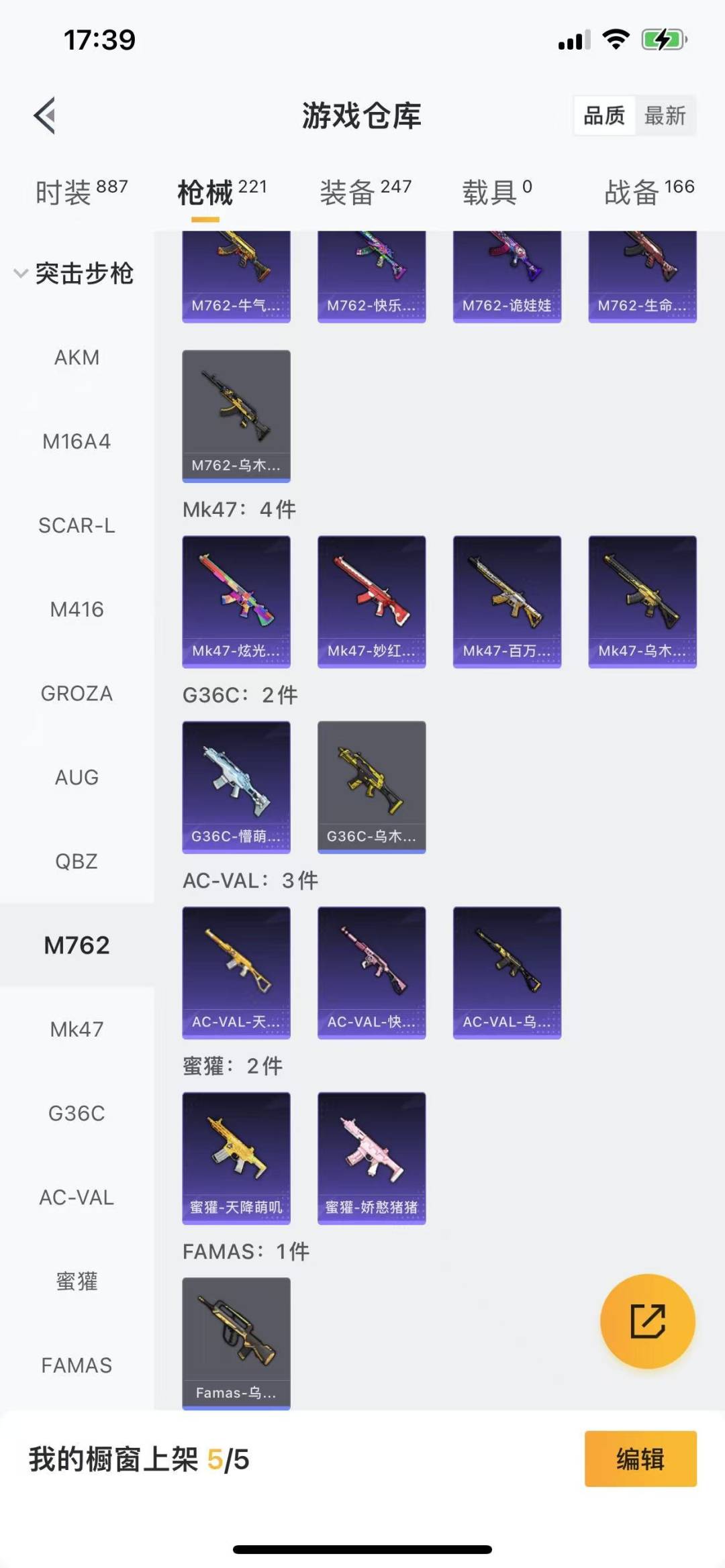Select AKM in the sidebar
The height and width of the screenshot is (1568, 725).
(x=77, y=358)
